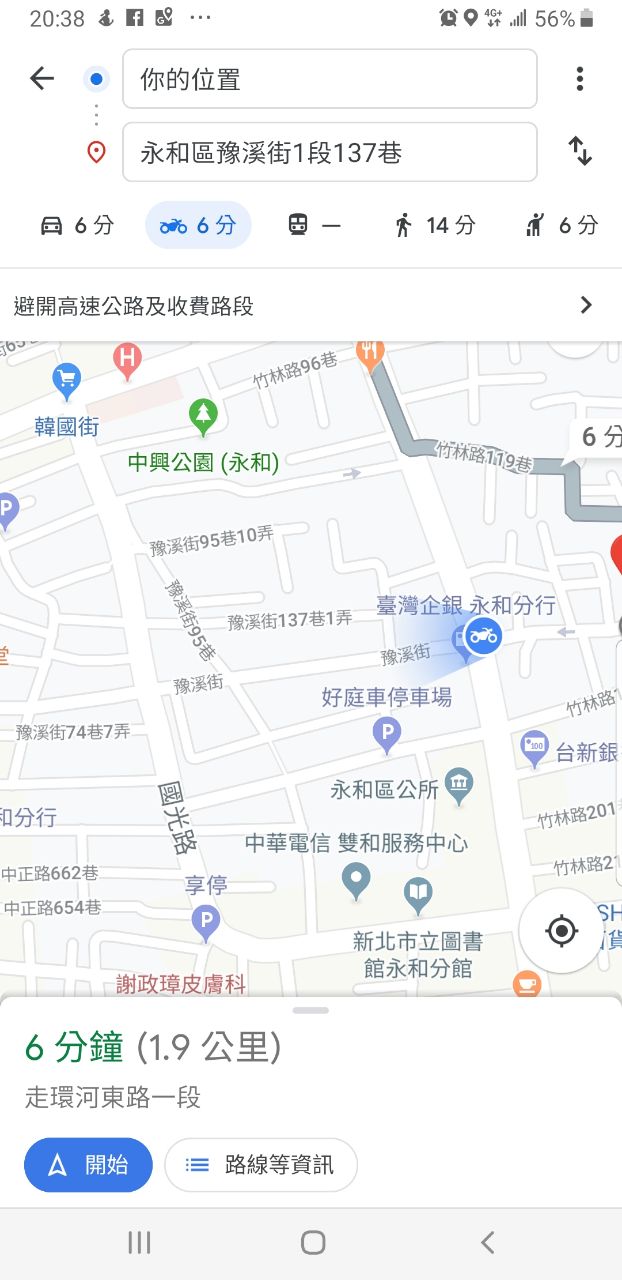Center map on my location
The height and width of the screenshot is (1280, 622).
pos(561,931)
